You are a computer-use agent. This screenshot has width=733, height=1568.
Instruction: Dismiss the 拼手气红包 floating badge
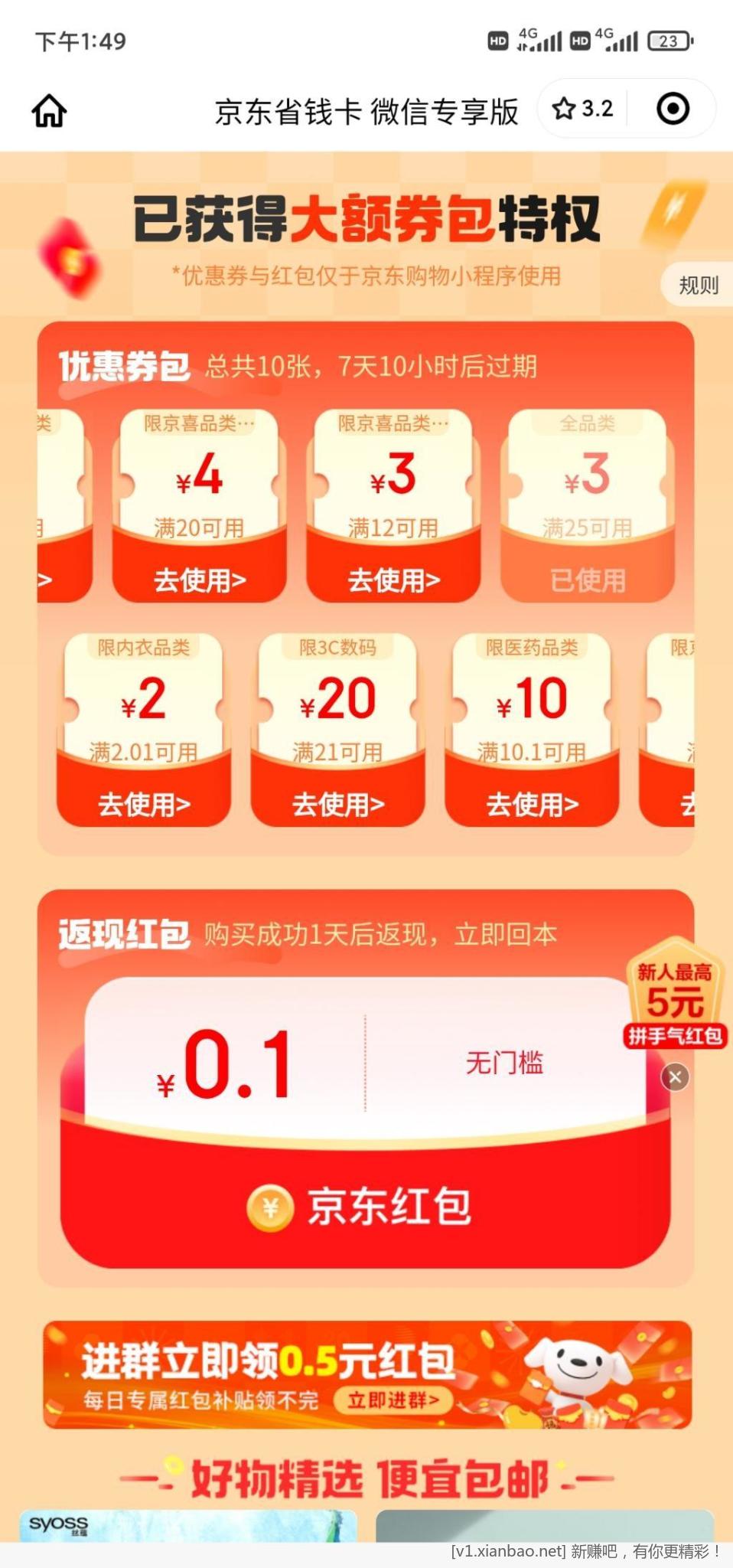click(x=675, y=1077)
